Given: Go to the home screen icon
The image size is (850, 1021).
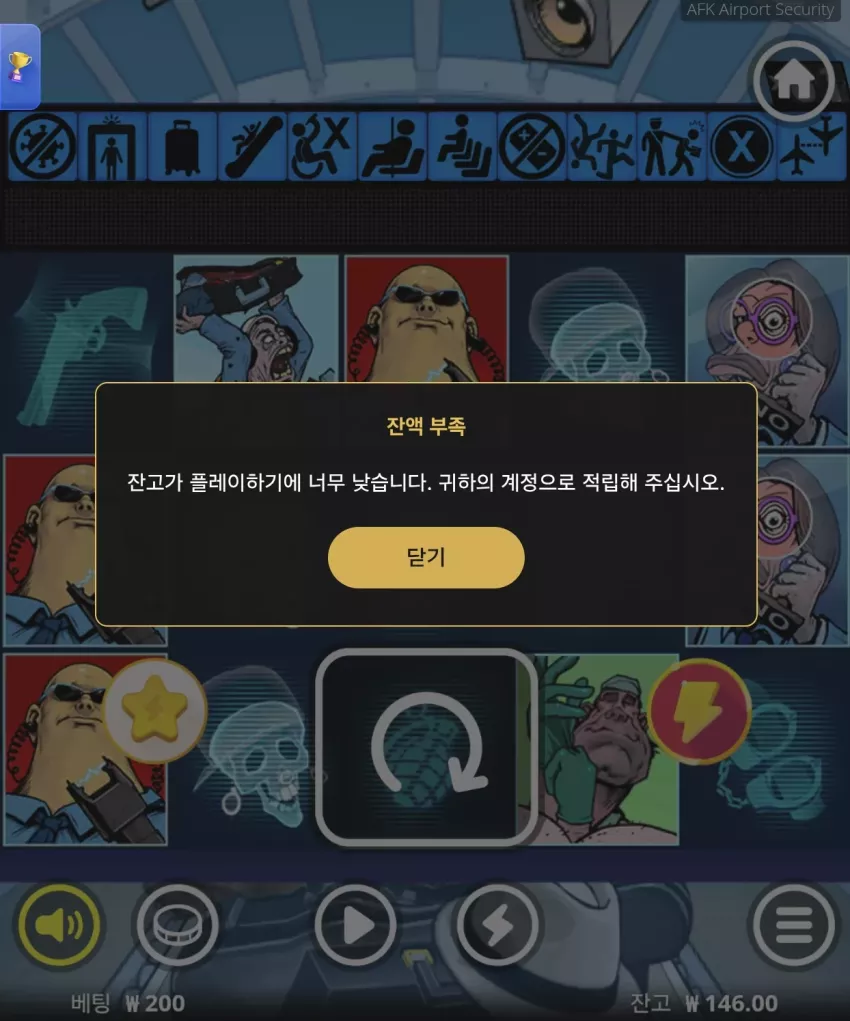Looking at the screenshot, I should [793, 81].
